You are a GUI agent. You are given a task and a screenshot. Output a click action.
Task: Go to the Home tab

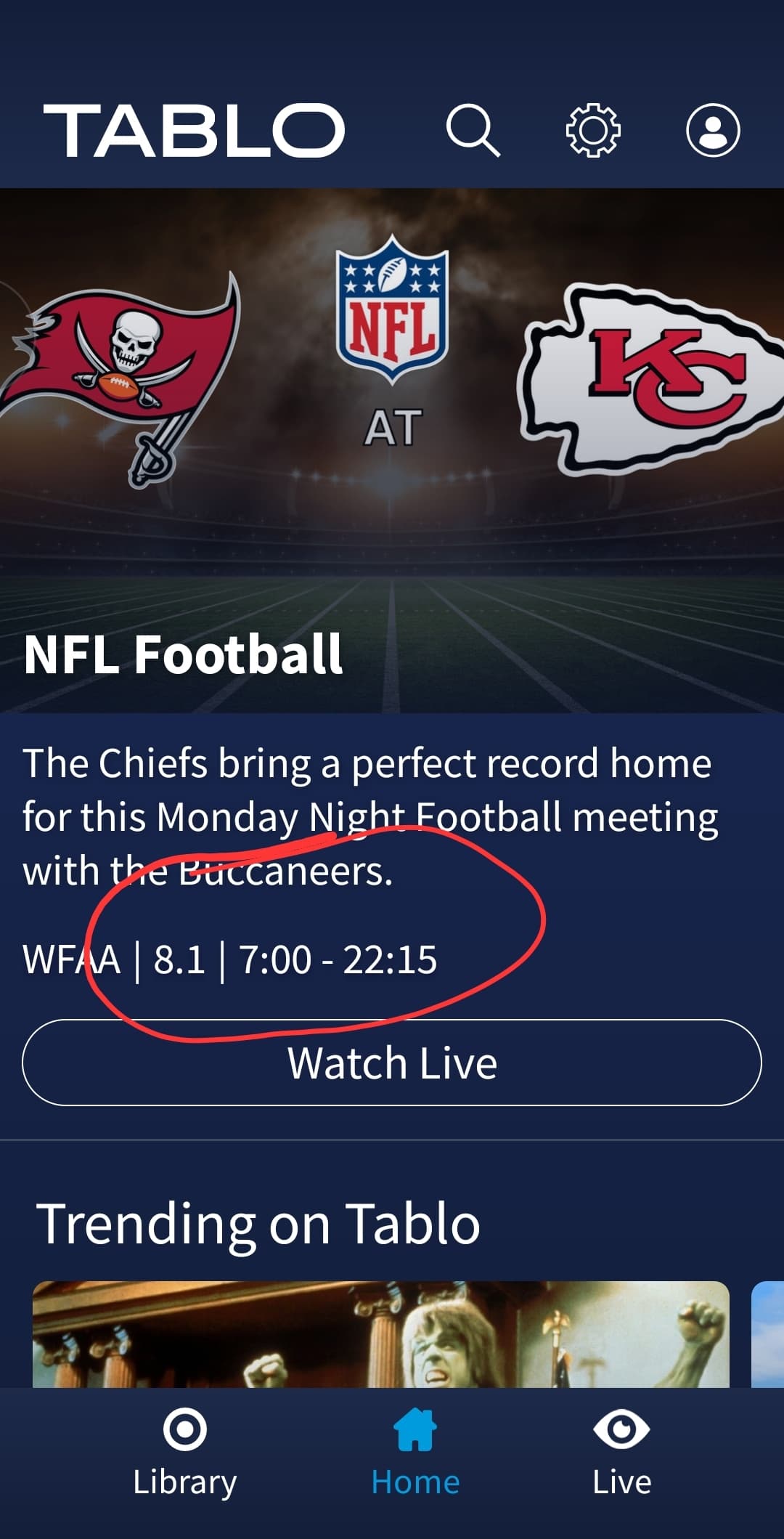[x=415, y=1453]
